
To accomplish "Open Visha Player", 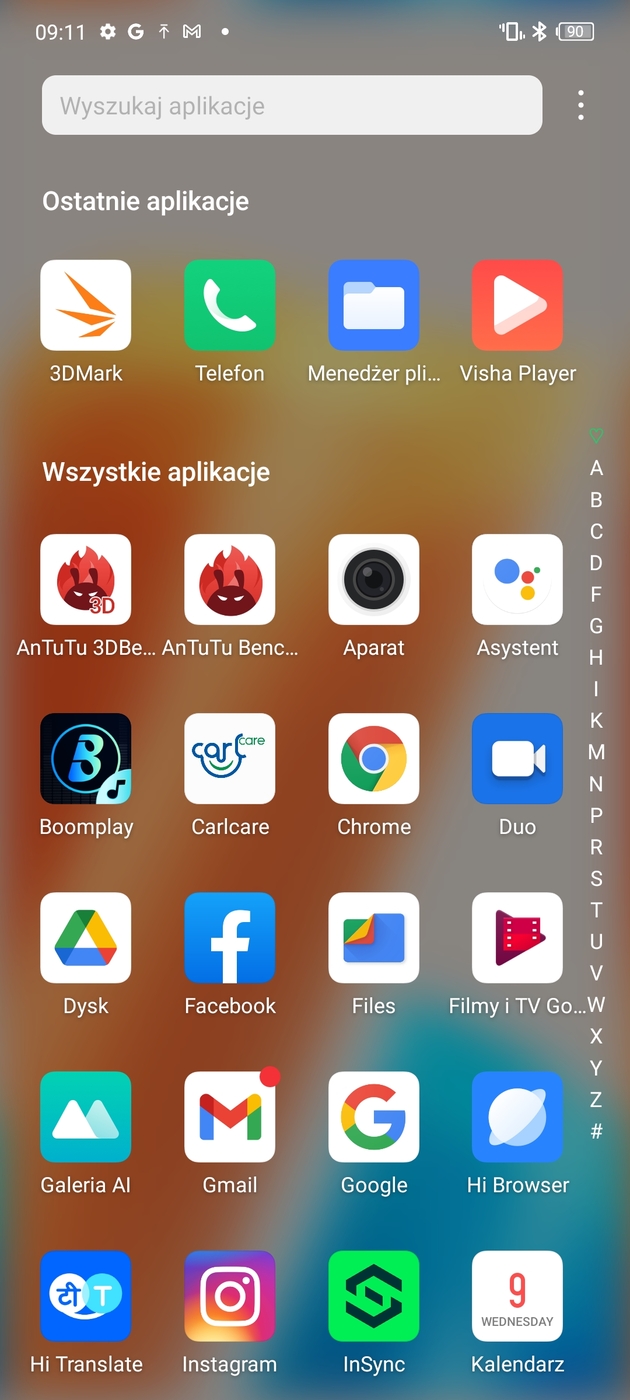I will pos(517,305).
